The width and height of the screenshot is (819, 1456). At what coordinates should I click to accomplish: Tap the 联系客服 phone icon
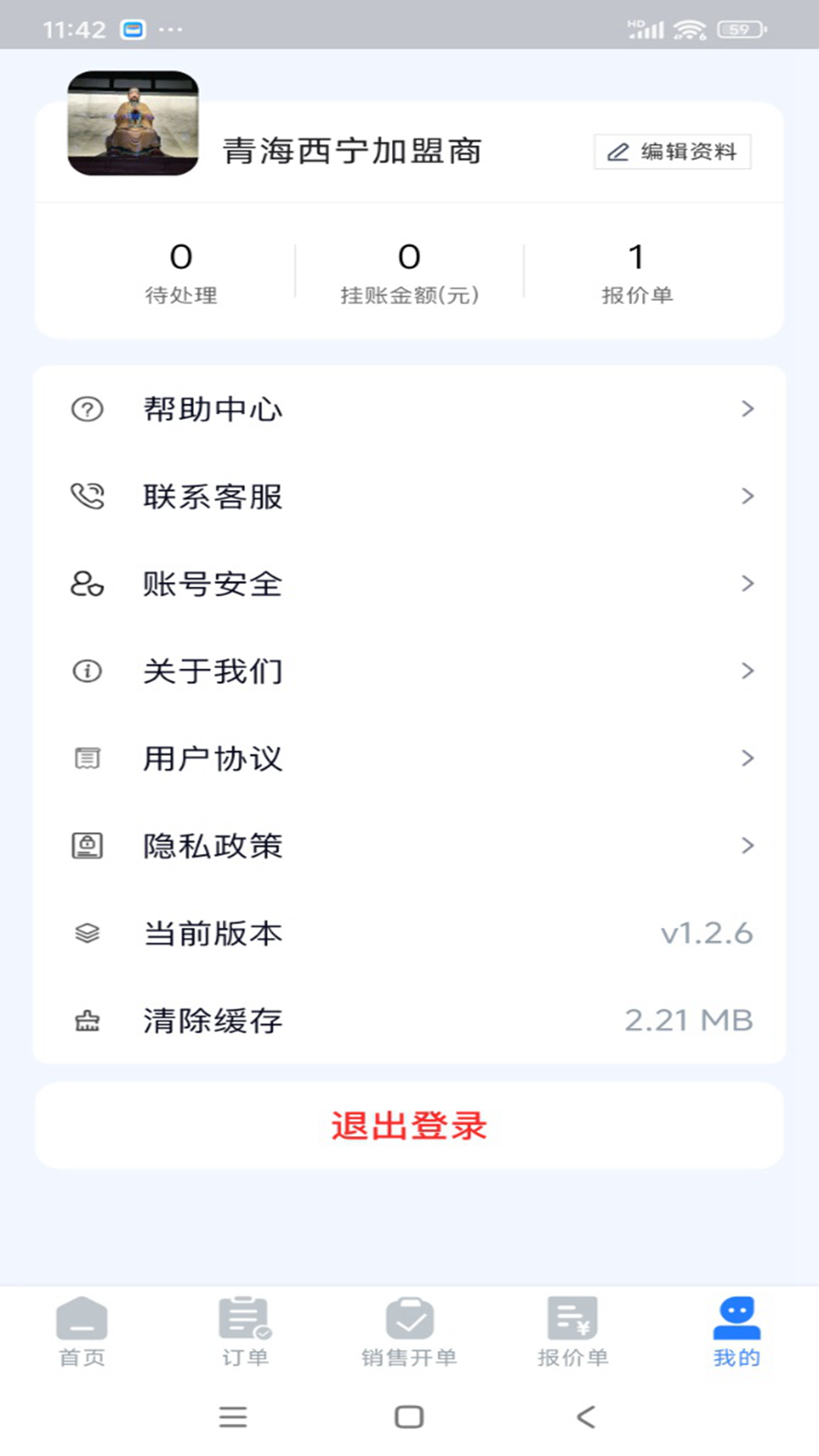tap(86, 496)
